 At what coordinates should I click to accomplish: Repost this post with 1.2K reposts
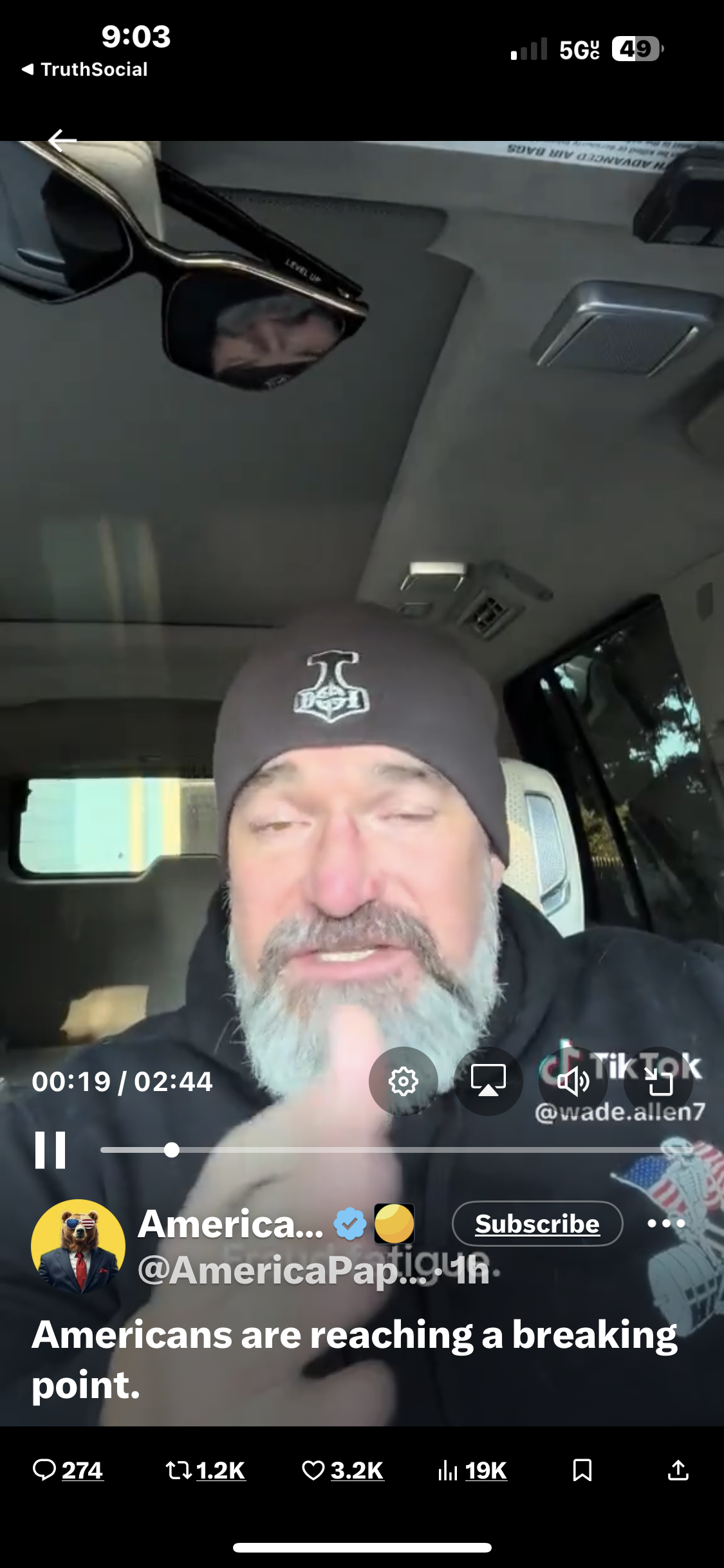(205, 1471)
